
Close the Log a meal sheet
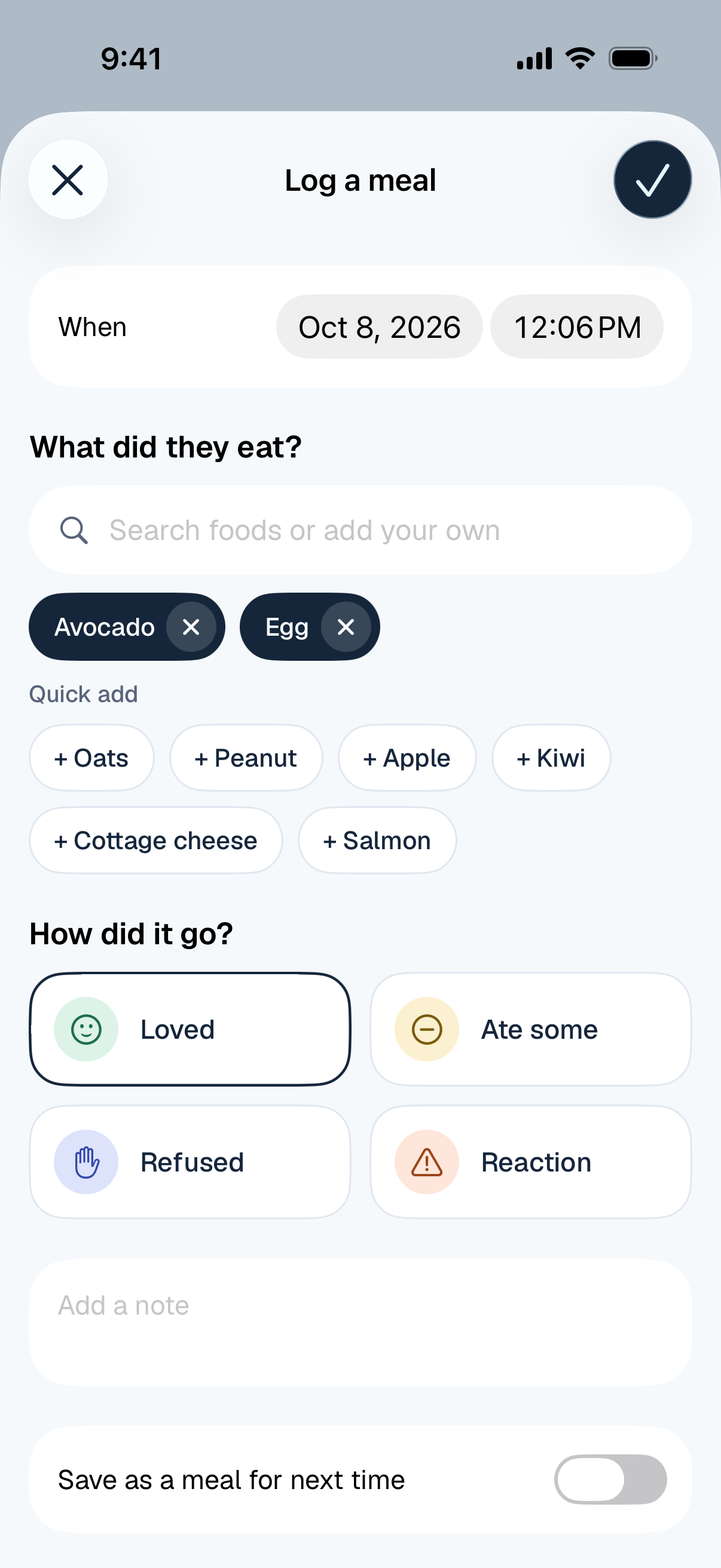pyautogui.click(x=68, y=179)
